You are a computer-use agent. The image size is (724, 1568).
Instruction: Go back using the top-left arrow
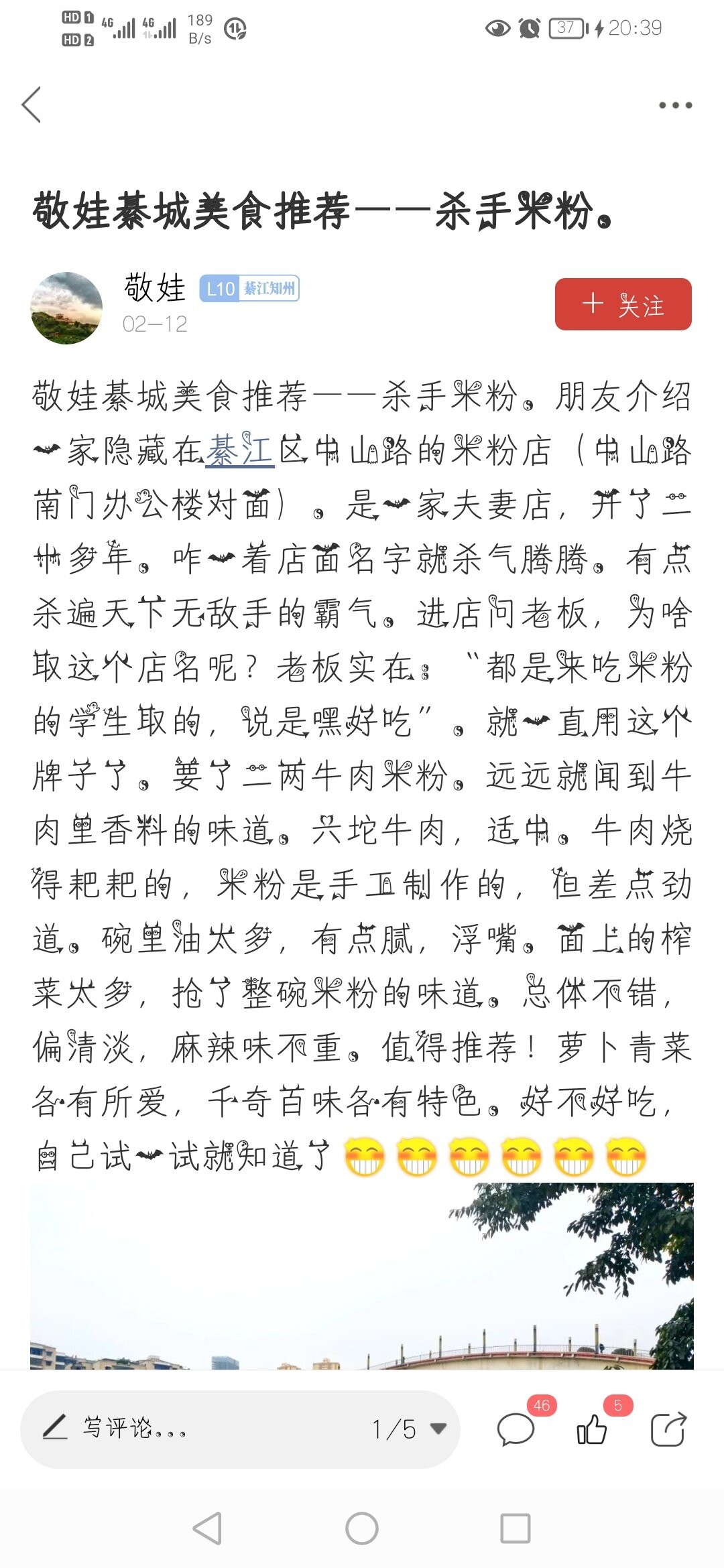[x=32, y=105]
